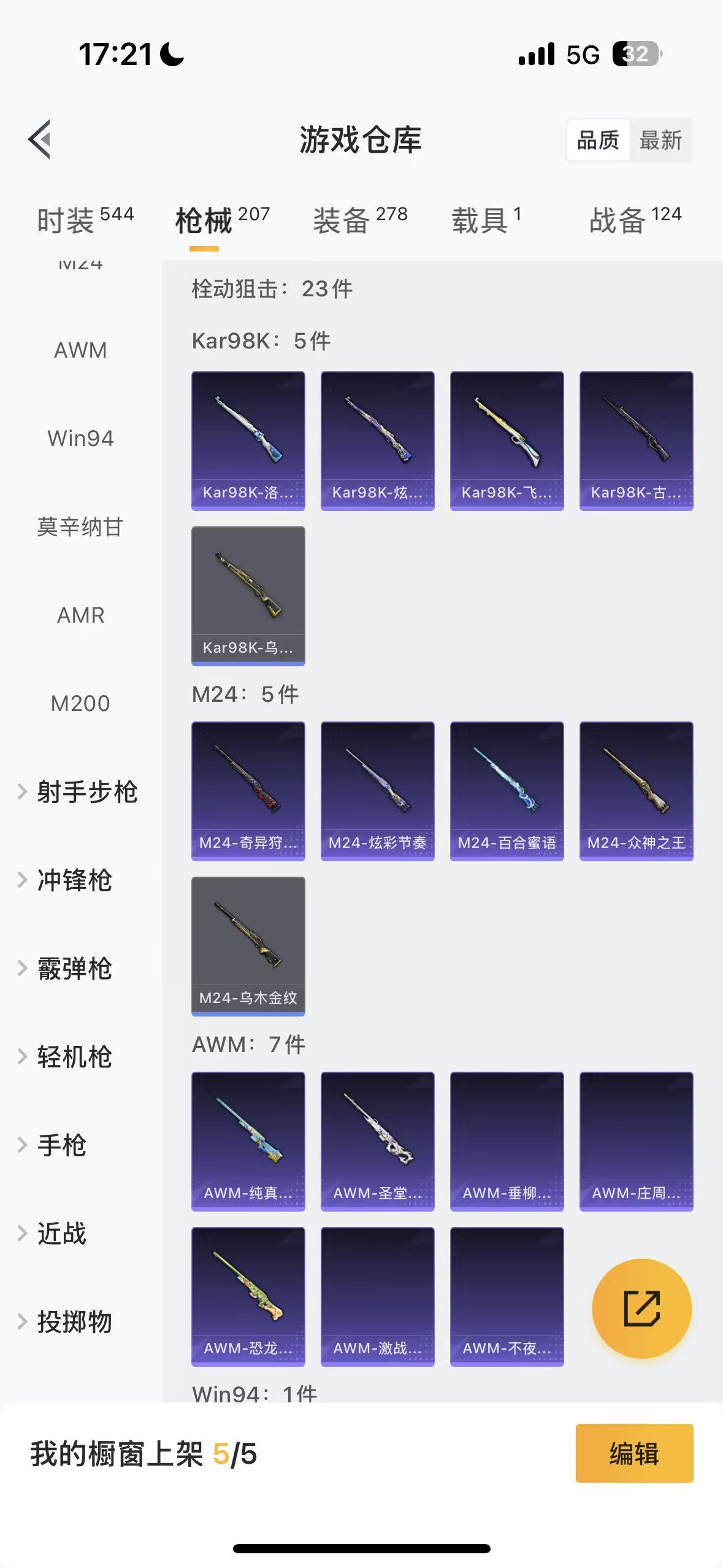
Task: Jump to 莫辛纳甘 category
Action: (80, 527)
